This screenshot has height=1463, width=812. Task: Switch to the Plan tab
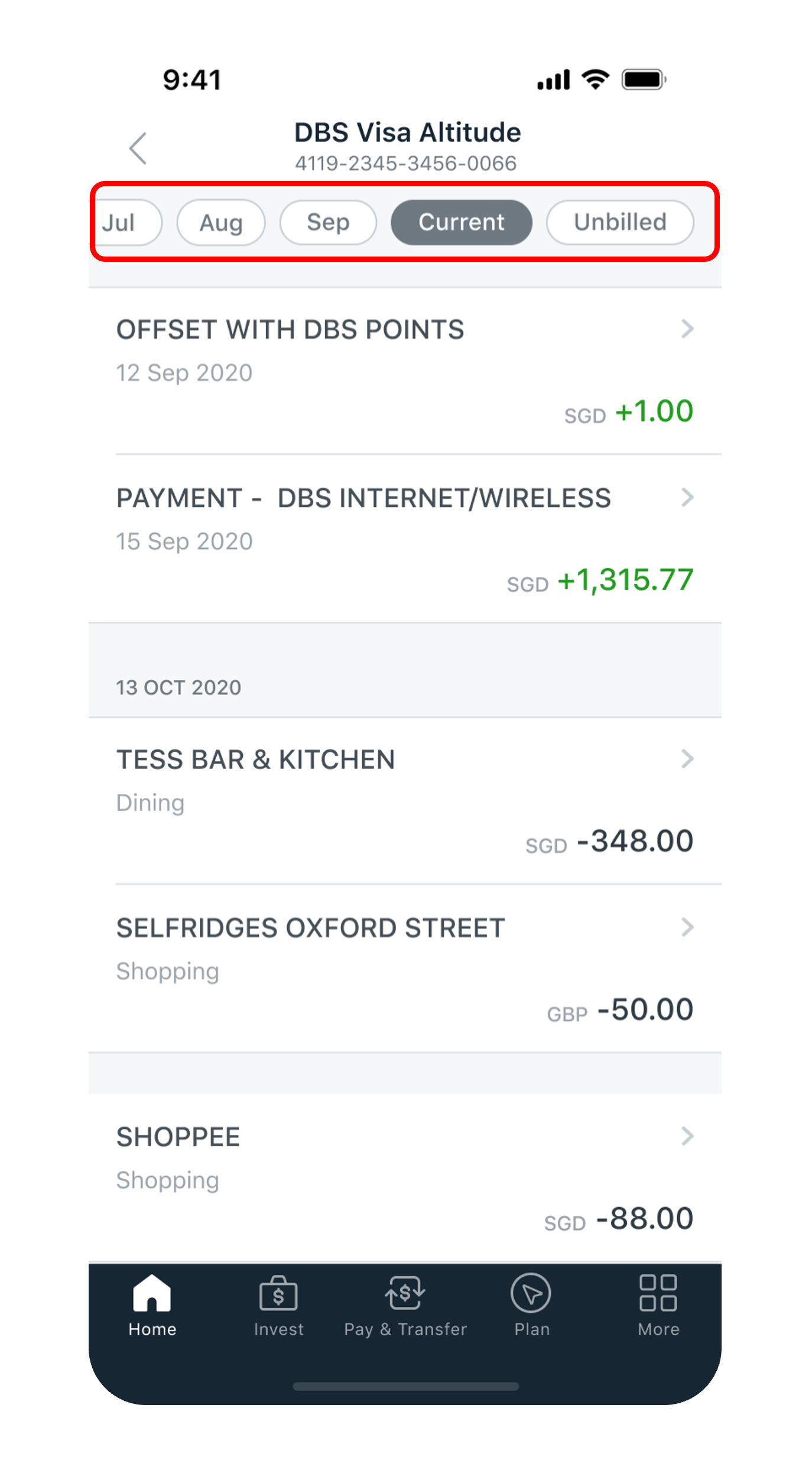point(531,1305)
